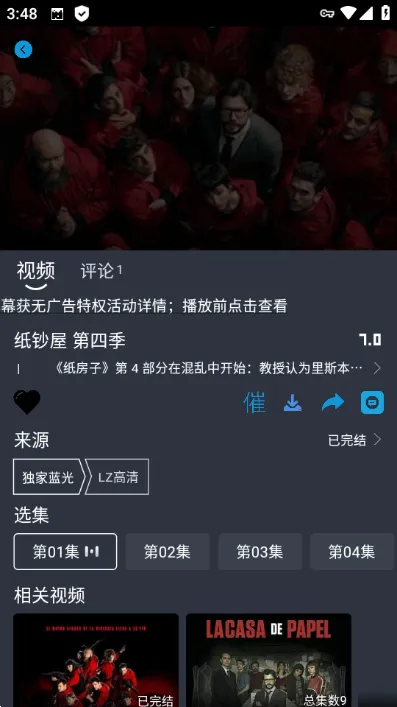397x707 pixels.
Task: Open the danmaku comment icon
Action: (x=372, y=403)
